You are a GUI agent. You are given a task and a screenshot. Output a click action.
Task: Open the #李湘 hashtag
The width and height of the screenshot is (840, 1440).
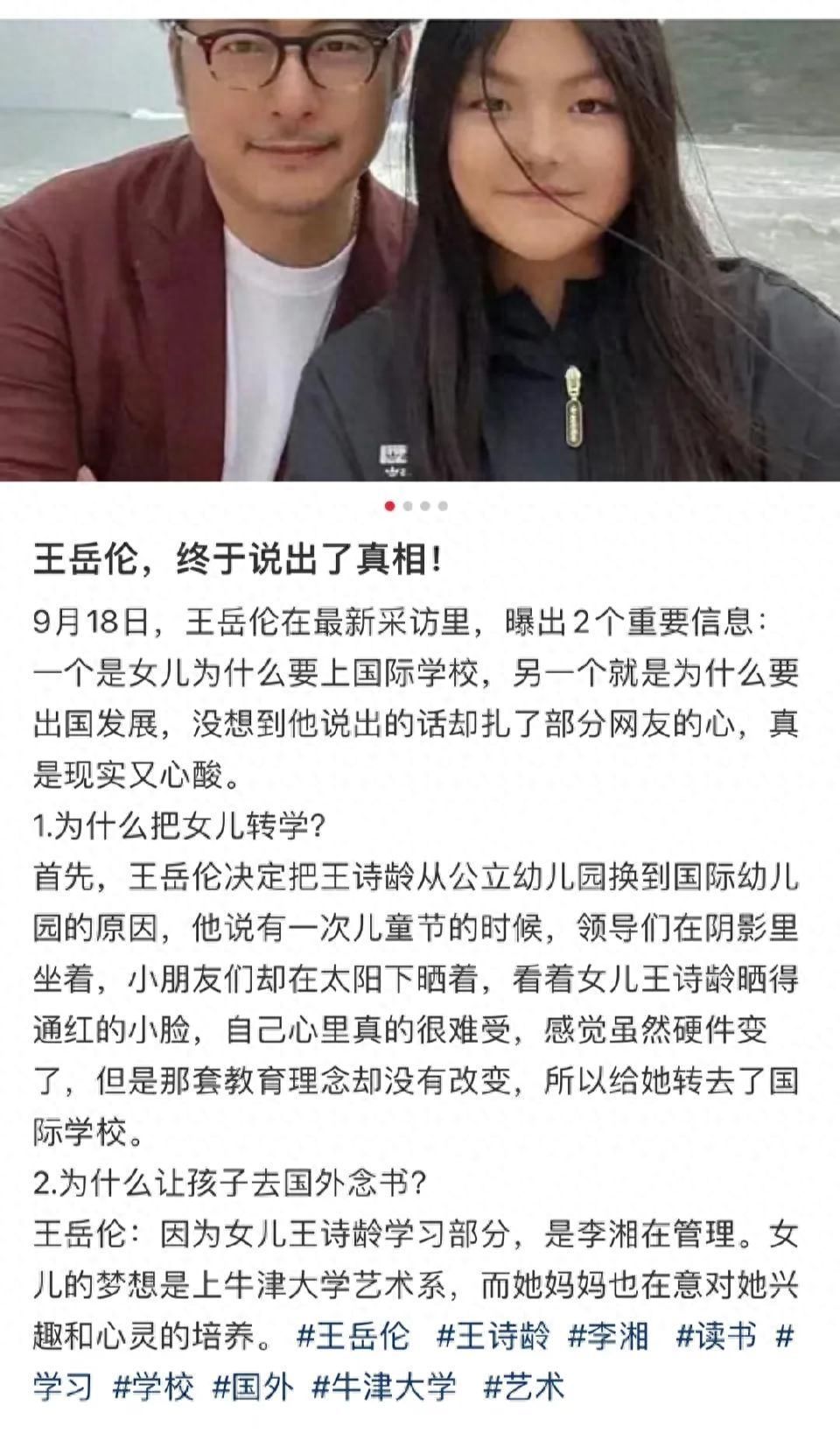click(x=608, y=1337)
